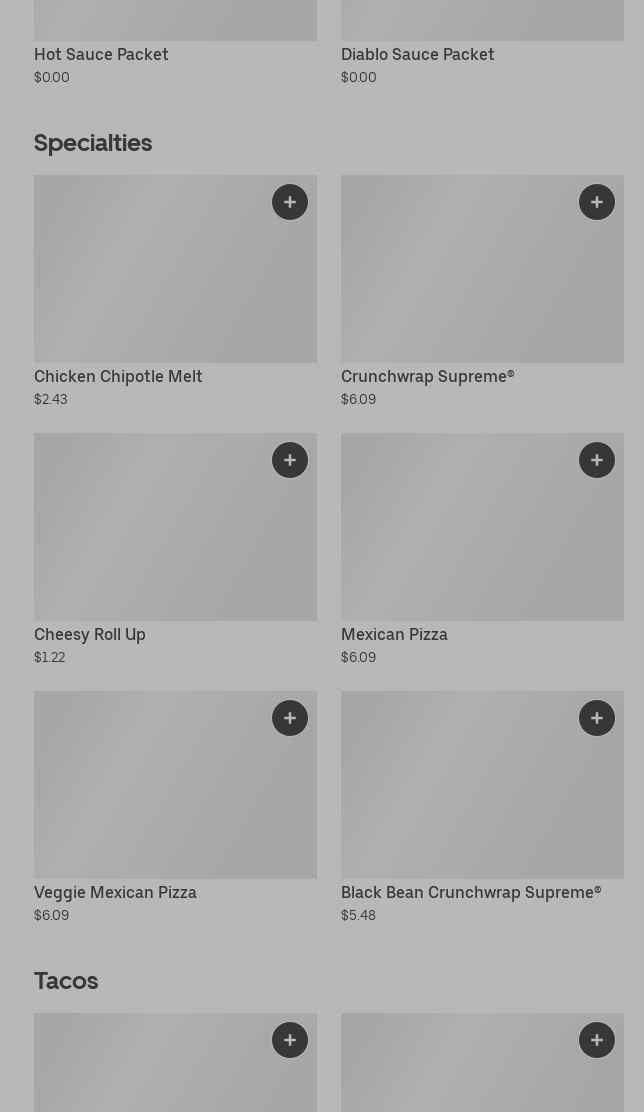View Mexican Pizza details

point(482,540)
